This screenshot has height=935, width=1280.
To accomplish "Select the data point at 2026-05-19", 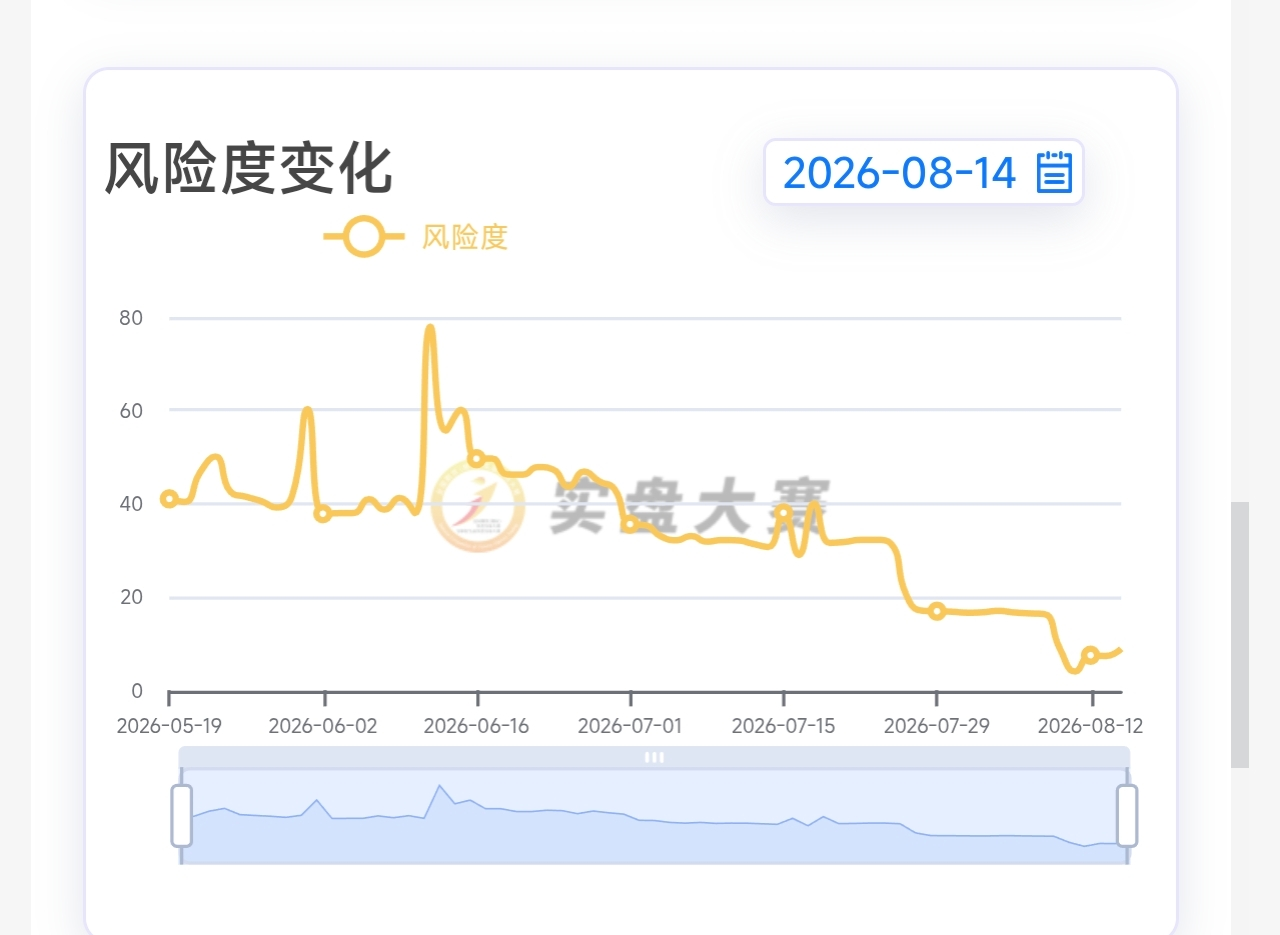I will click(169, 499).
